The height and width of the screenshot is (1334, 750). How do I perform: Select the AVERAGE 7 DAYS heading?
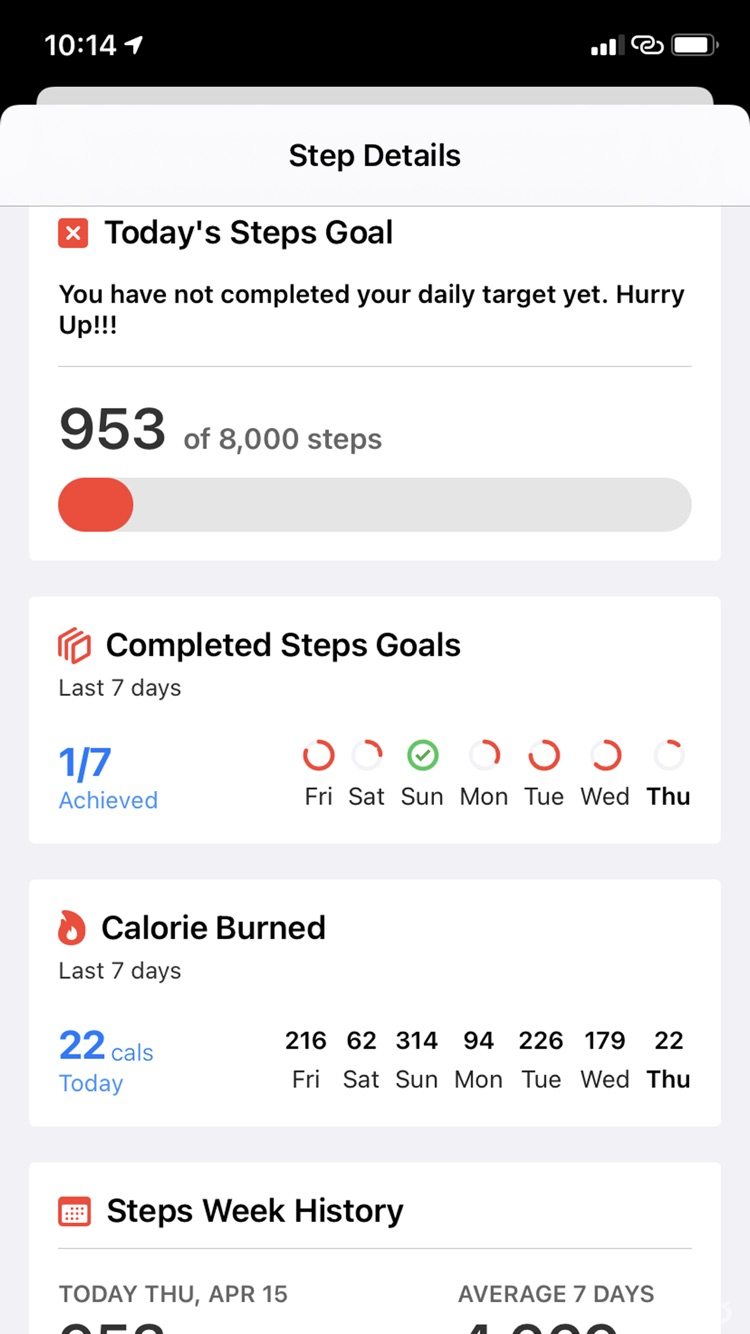click(x=556, y=1293)
